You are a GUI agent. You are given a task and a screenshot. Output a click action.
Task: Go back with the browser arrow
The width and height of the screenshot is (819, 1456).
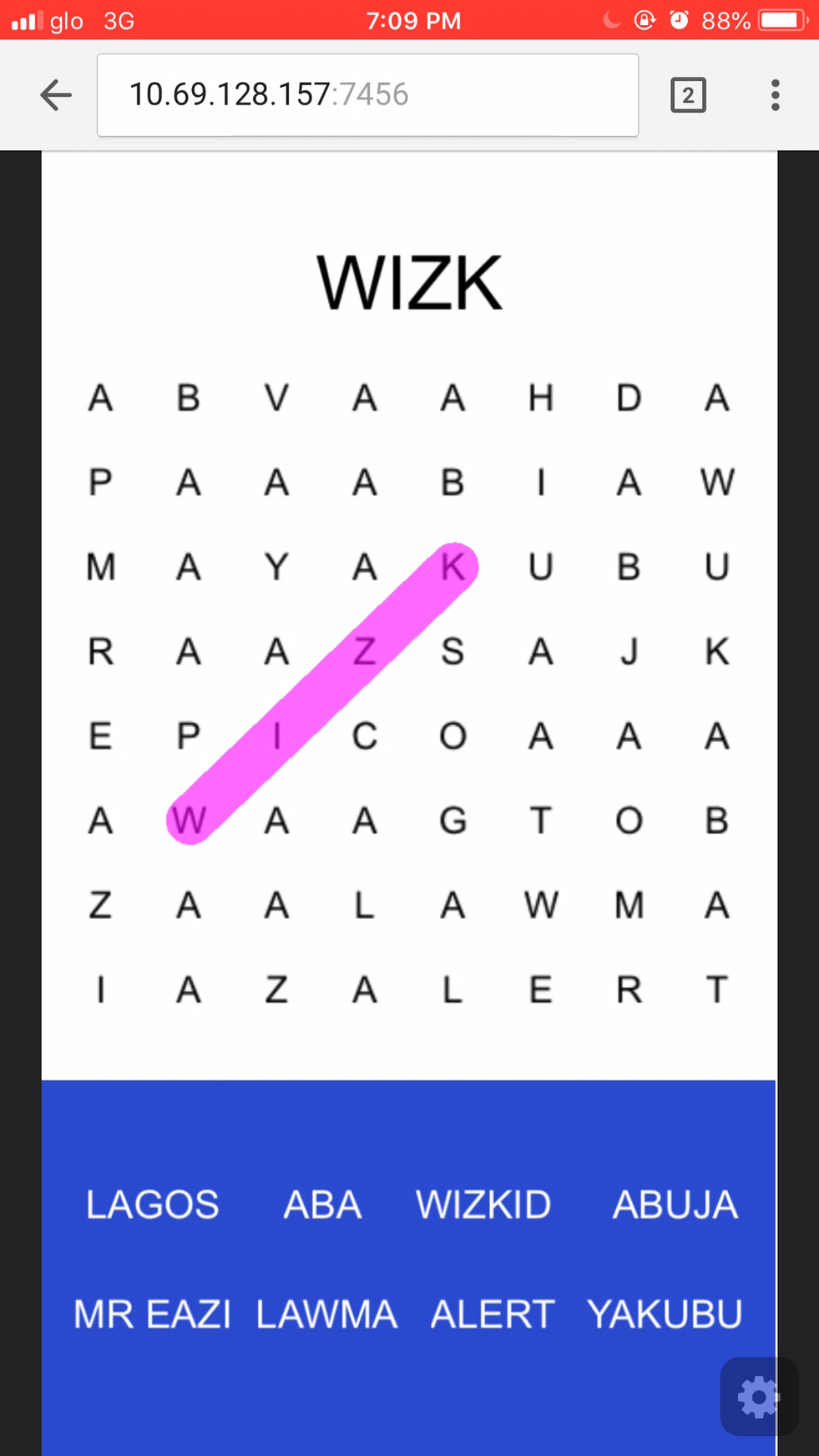point(56,95)
